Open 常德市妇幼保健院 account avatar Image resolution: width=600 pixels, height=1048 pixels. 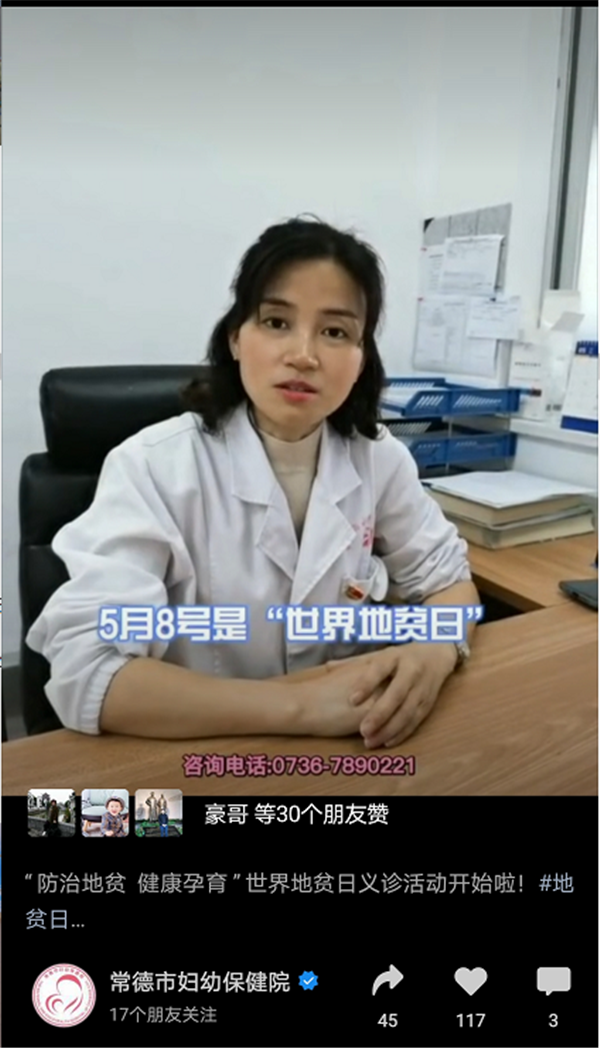(64, 995)
